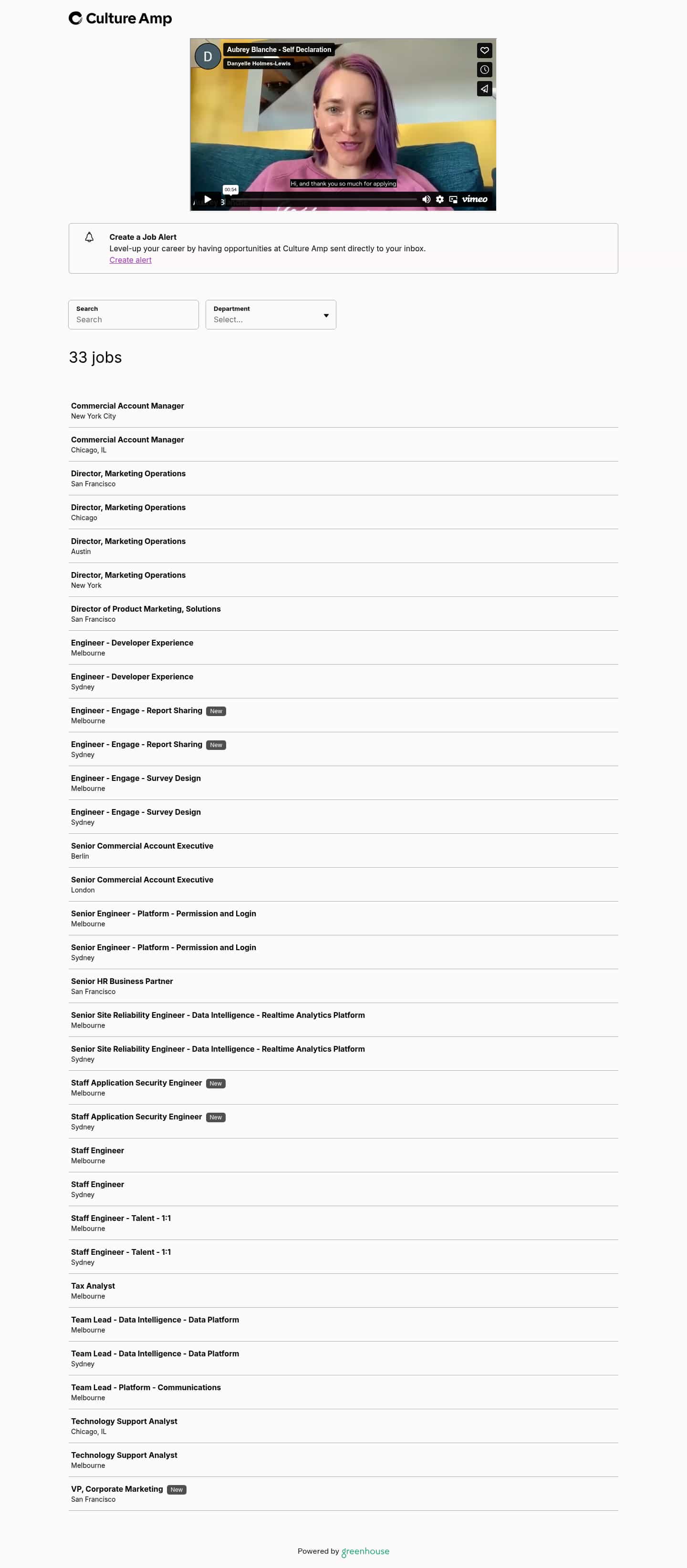Open Team Lead - Platform - Communications
The image size is (687, 1568).
point(146,1387)
